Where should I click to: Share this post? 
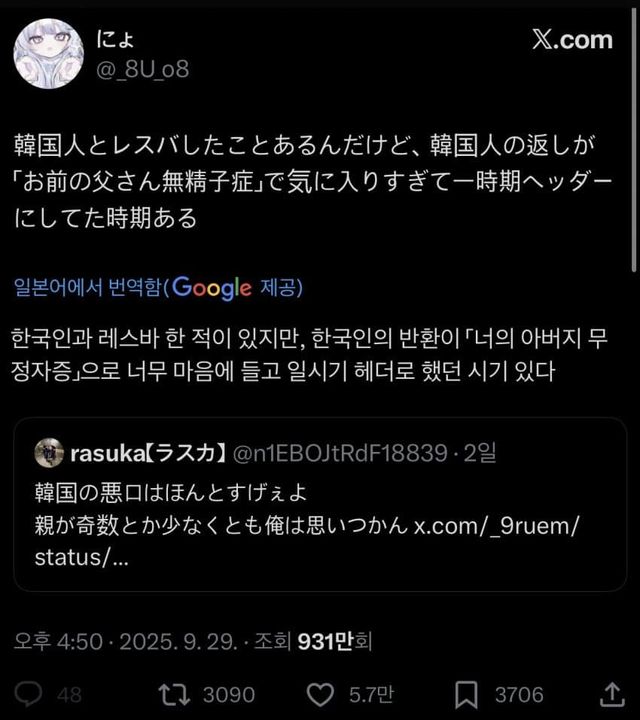[612, 693]
